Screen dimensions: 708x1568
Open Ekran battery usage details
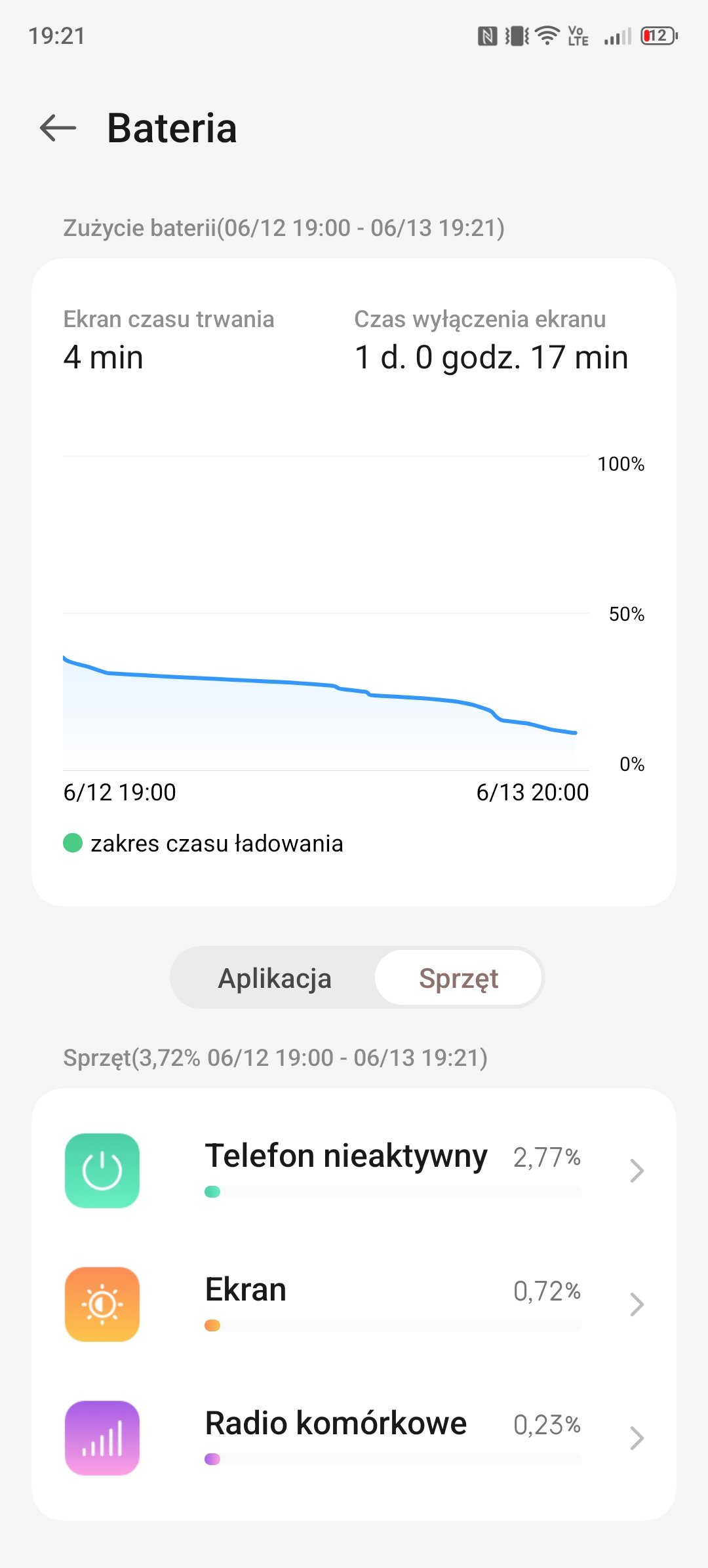click(354, 1304)
